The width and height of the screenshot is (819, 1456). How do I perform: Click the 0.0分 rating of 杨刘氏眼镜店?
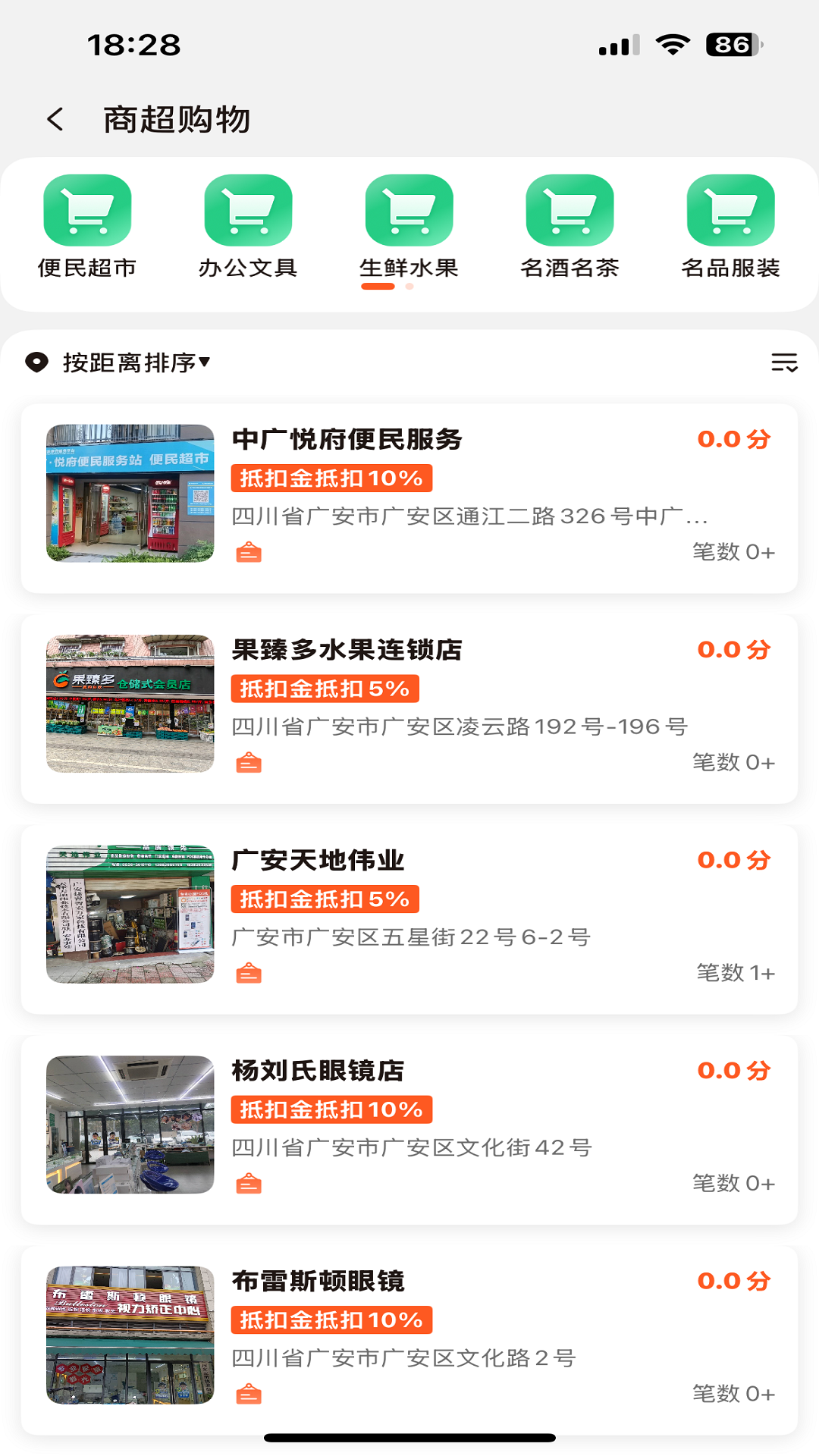pos(733,1071)
